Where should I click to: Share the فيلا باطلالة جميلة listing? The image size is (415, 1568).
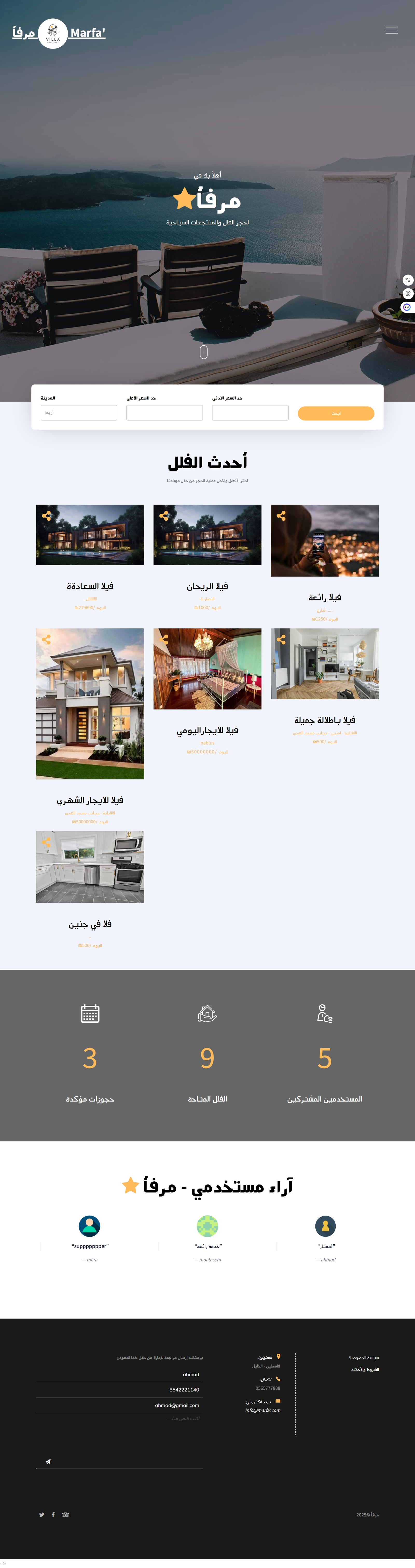281,639
